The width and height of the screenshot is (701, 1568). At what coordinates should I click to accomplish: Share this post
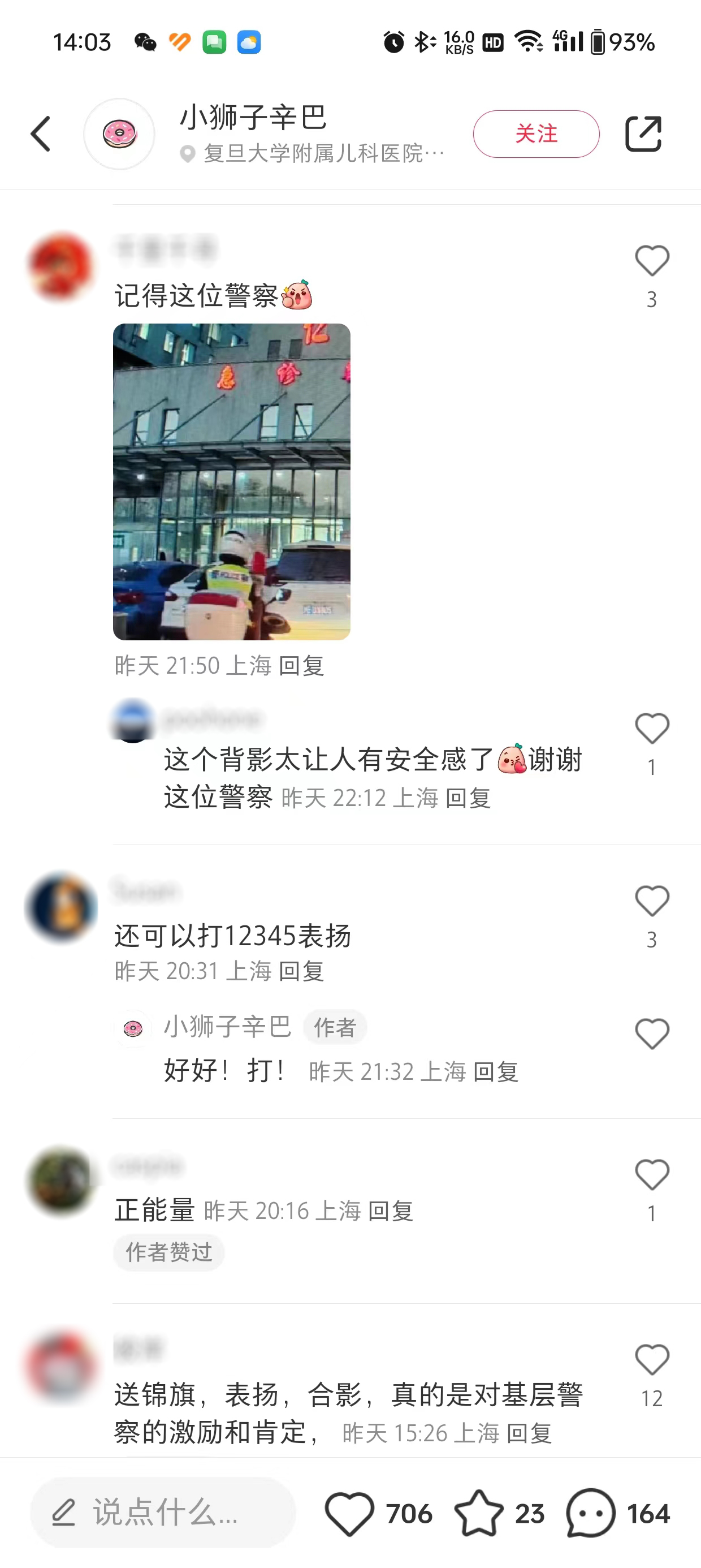tap(643, 133)
